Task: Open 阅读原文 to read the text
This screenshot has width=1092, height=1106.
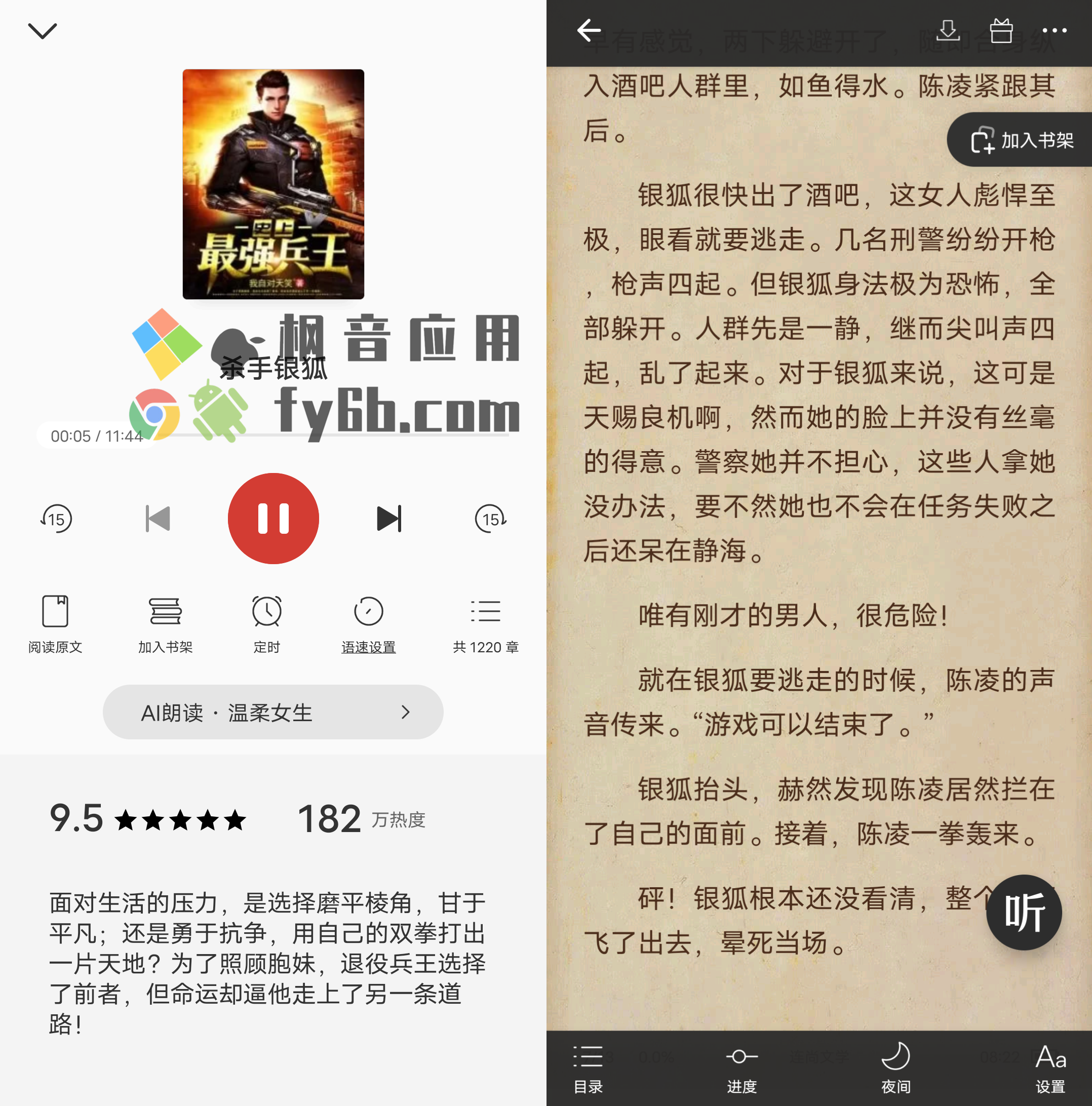Action: (56, 623)
